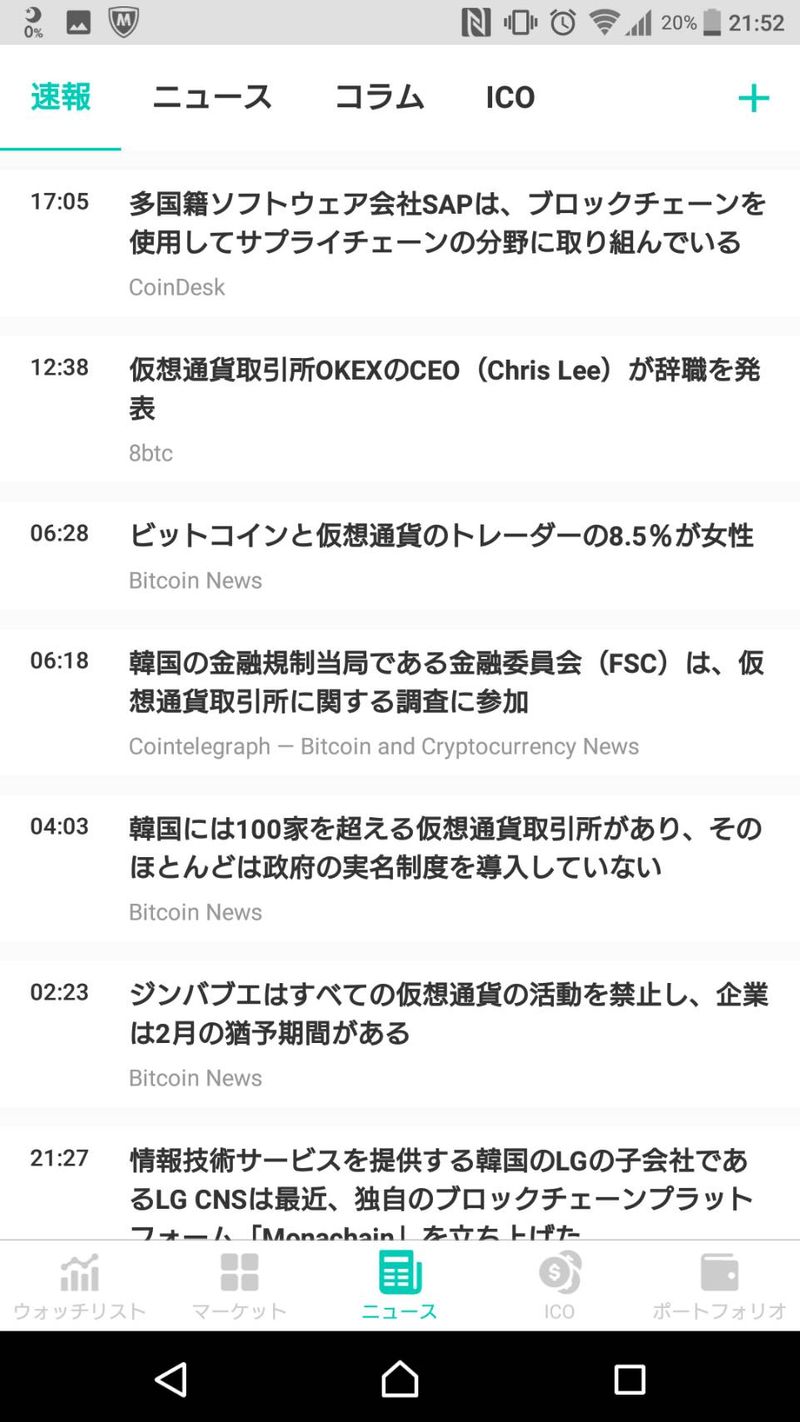Open the article about 100 Korean exchanges
This screenshot has width=800, height=1422.
point(446,847)
